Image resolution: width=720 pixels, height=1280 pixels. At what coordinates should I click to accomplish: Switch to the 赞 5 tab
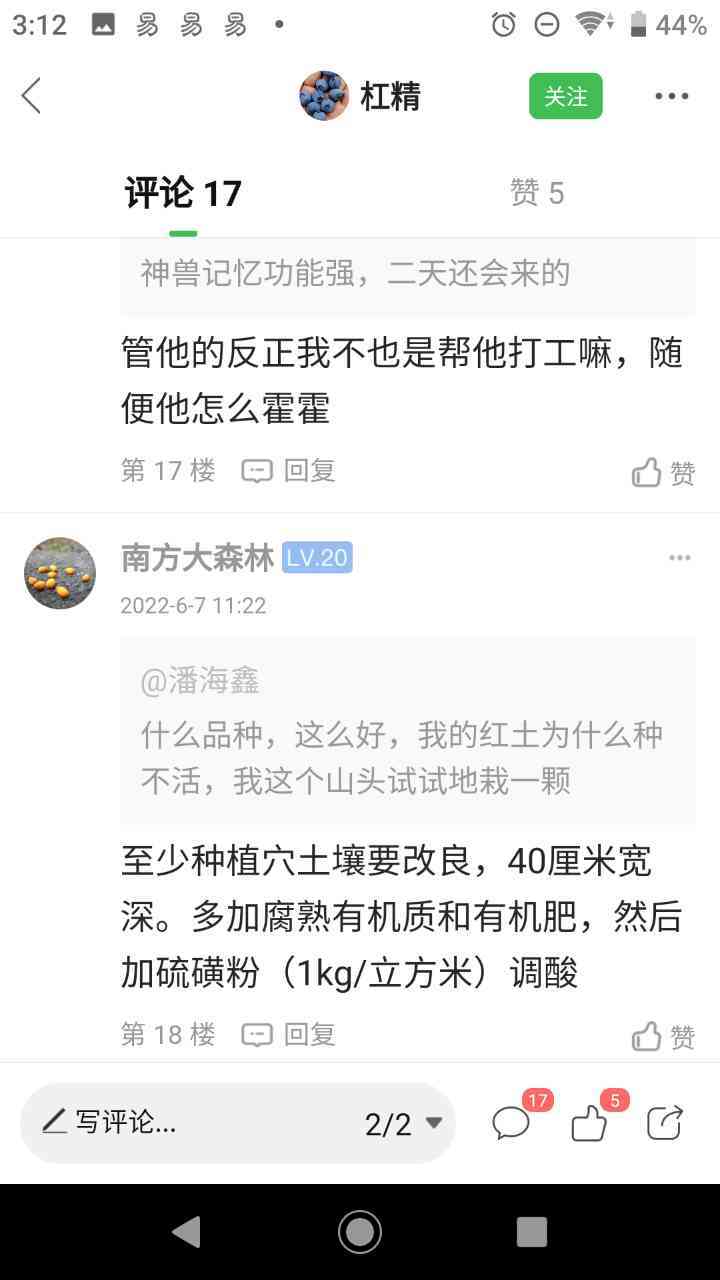click(537, 193)
